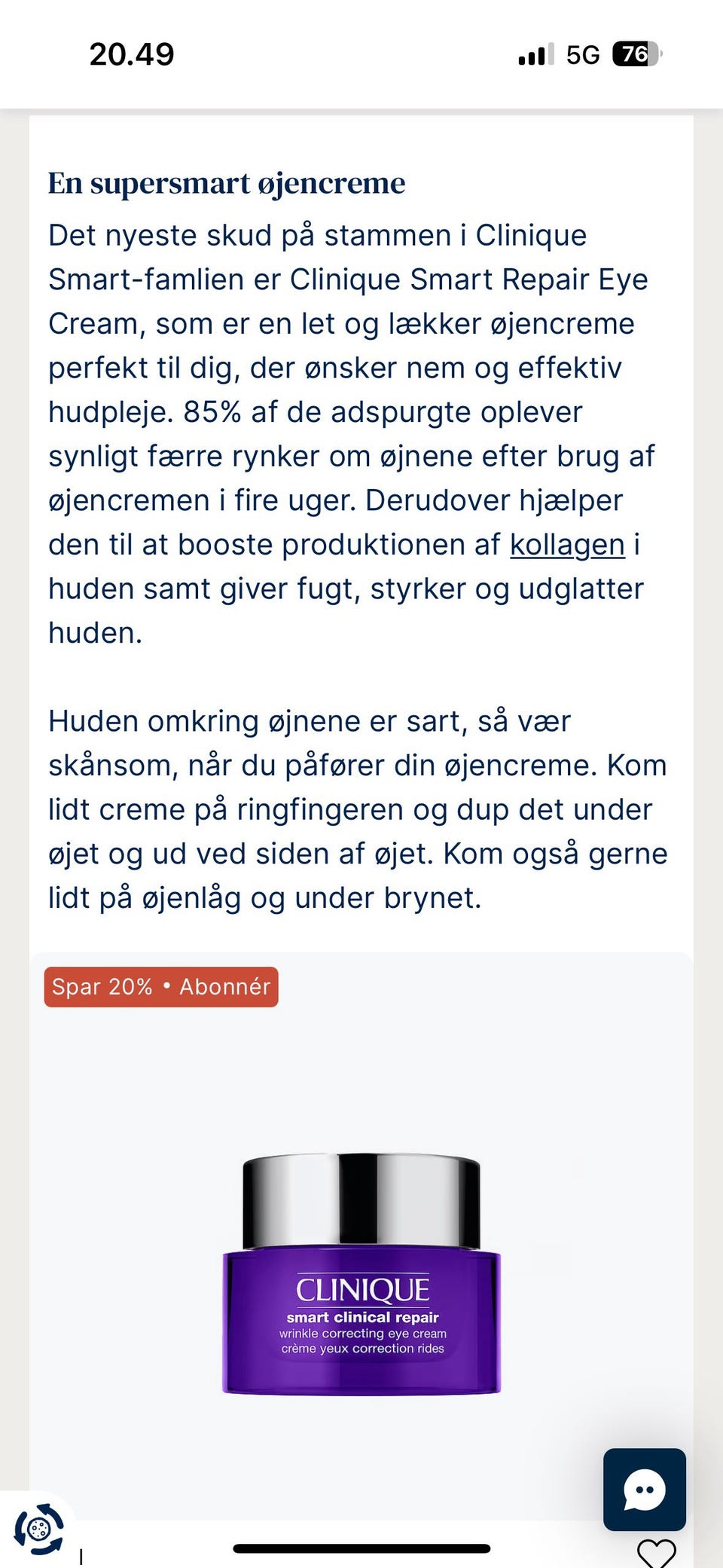The width and height of the screenshot is (723, 1568).
Task: Click the cellular signal bars icon
Action: [x=536, y=54]
